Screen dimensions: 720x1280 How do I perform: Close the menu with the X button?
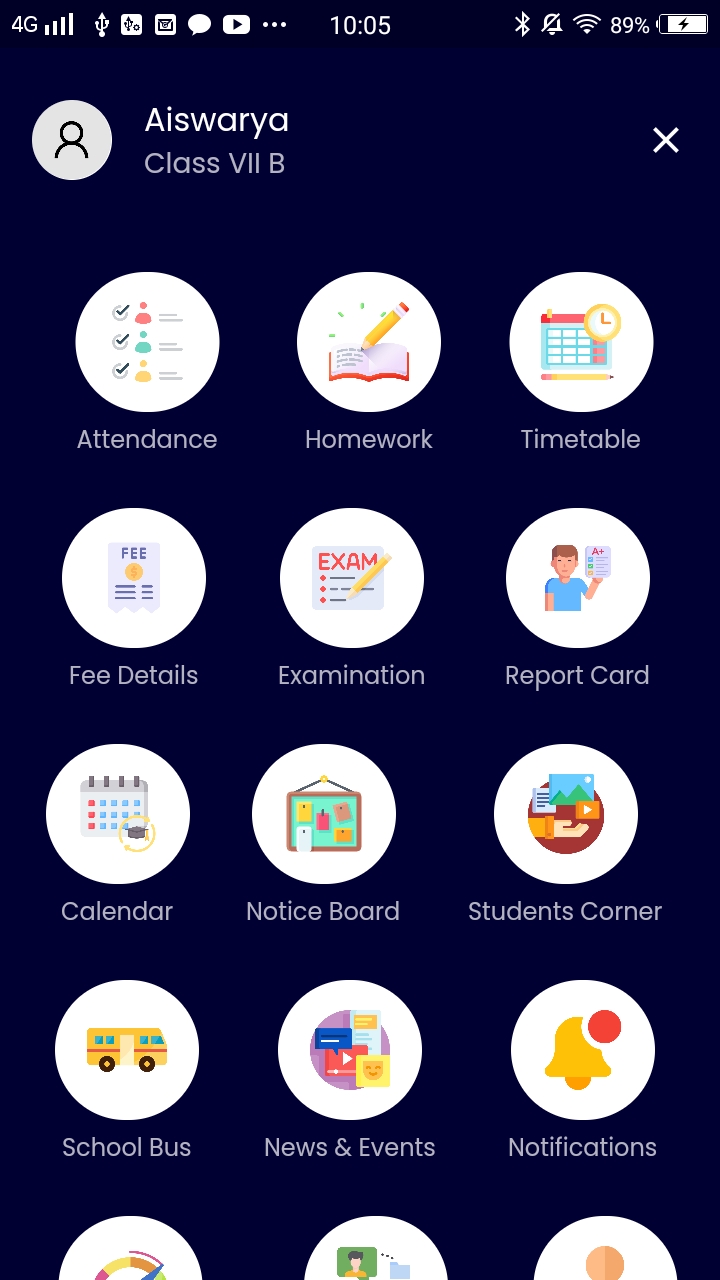pyautogui.click(x=666, y=140)
